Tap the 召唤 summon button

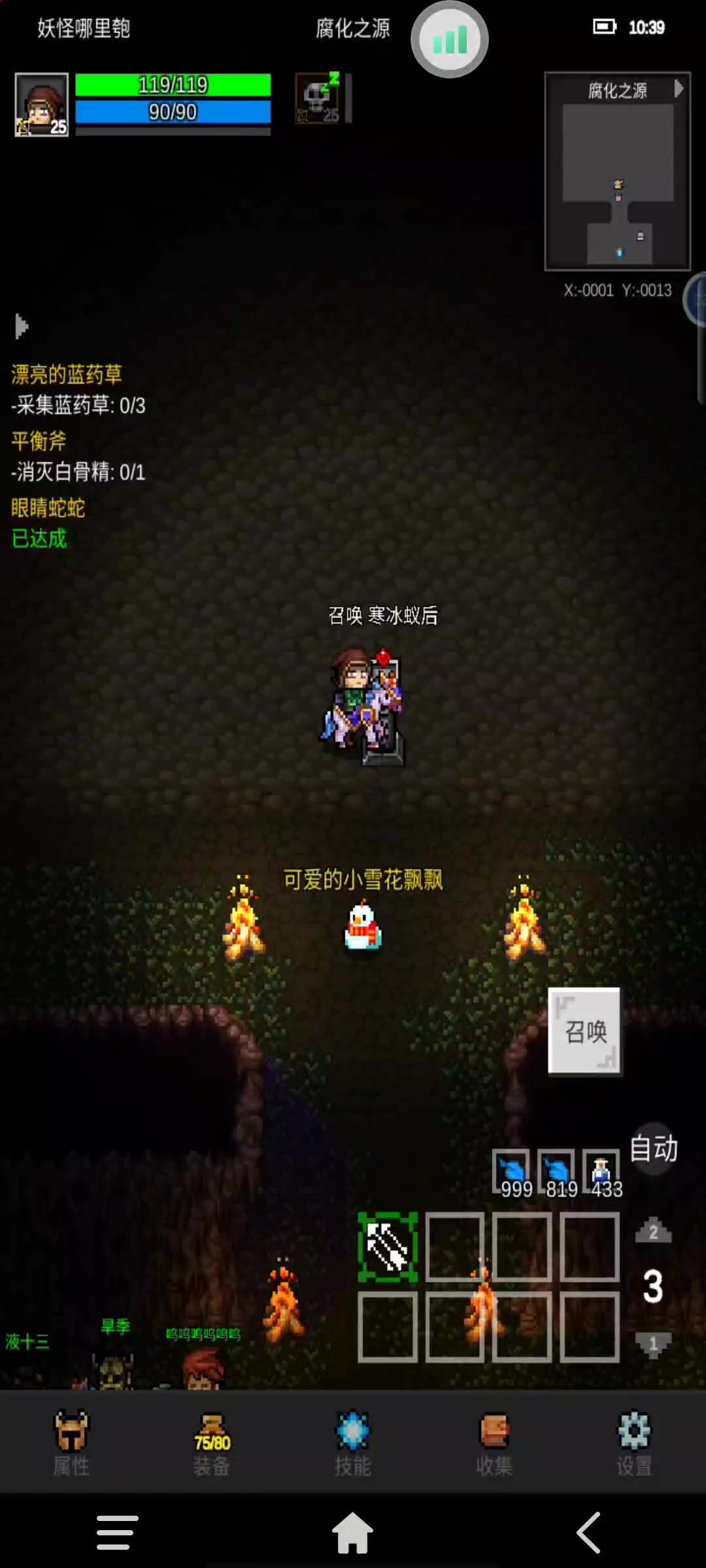tap(585, 1031)
